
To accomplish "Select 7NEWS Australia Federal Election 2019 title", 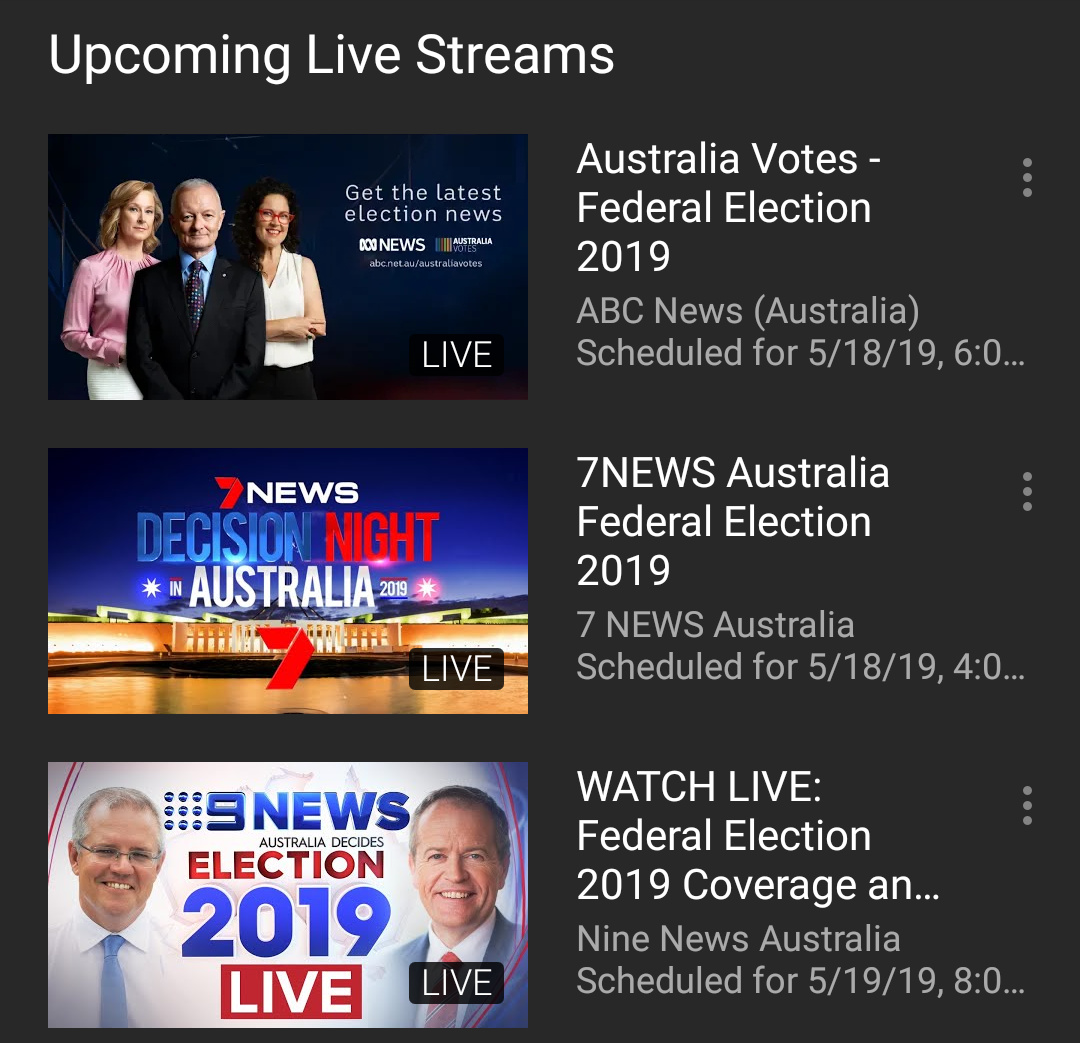I will pos(732,521).
